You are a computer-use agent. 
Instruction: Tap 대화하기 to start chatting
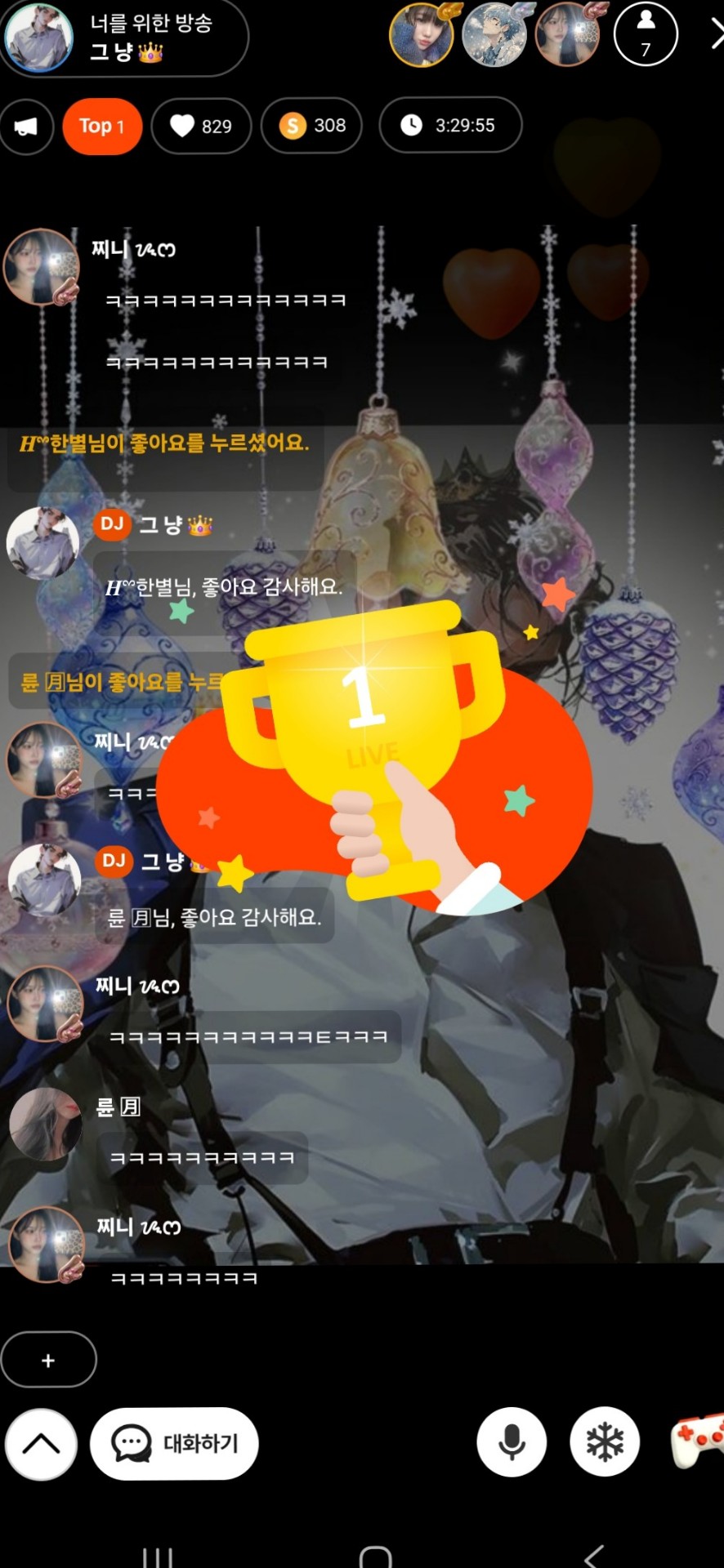click(x=174, y=1443)
